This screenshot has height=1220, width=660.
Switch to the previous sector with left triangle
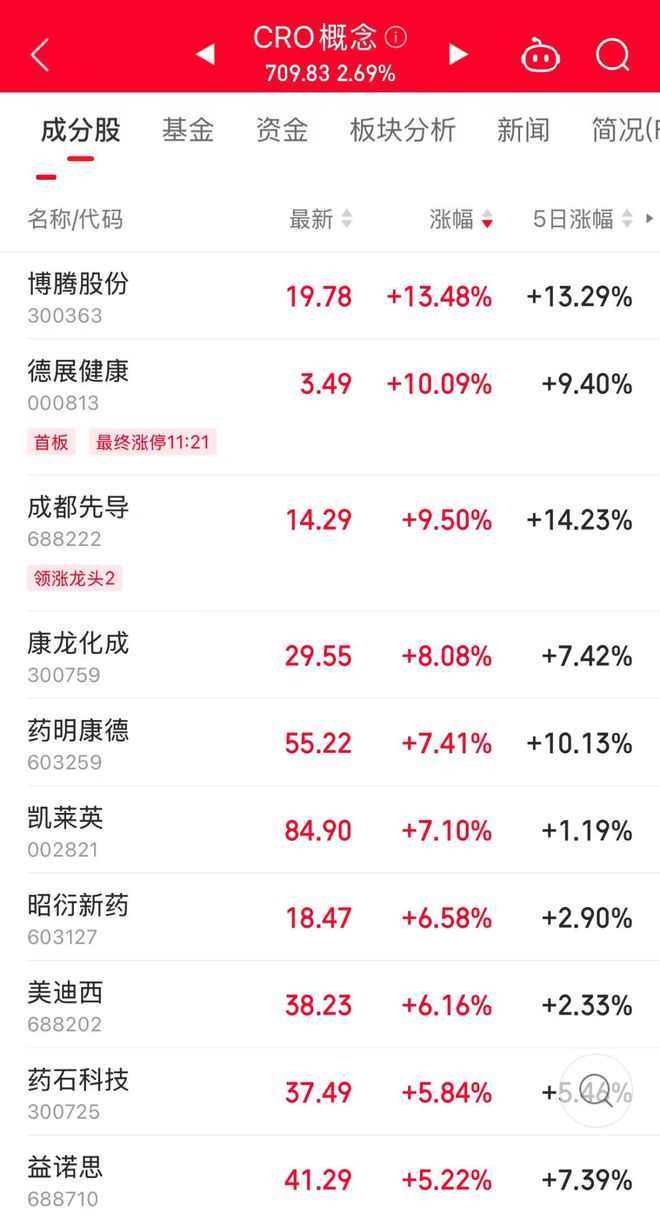pos(205,55)
